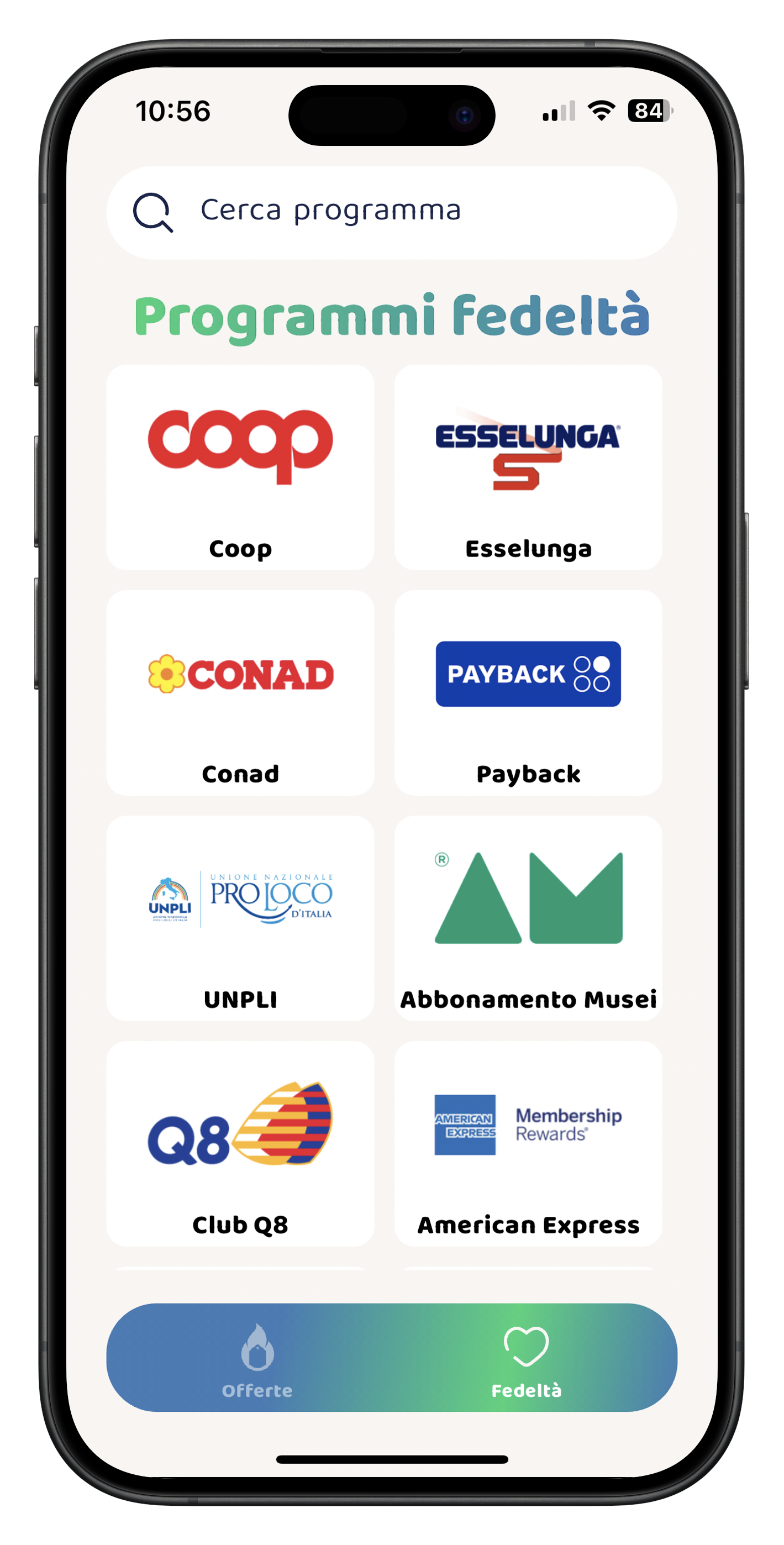
Task: Open the Club Q8 program
Action: pos(240,1143)
